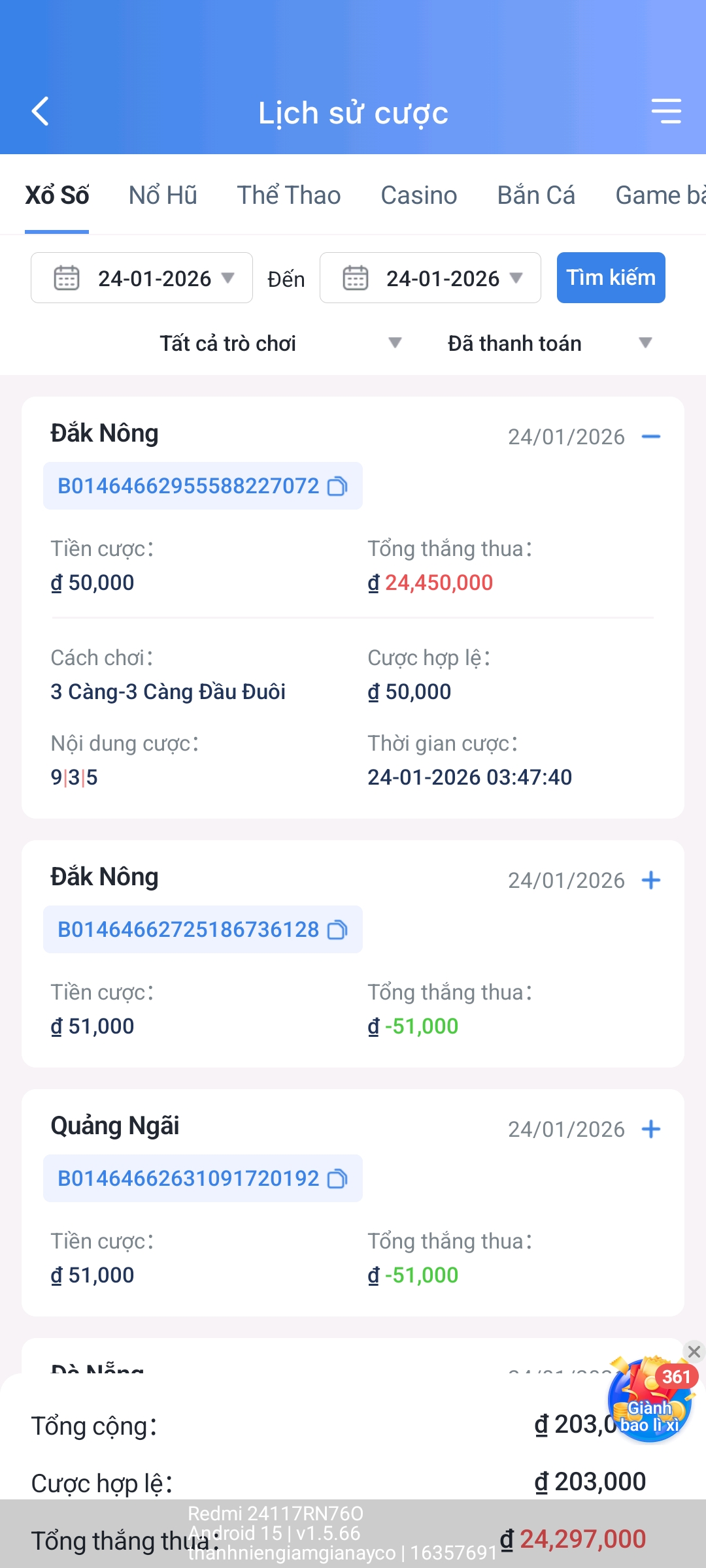706x1568 pixels.
Task: Go back using the header arrow
Action: [41, 111]
